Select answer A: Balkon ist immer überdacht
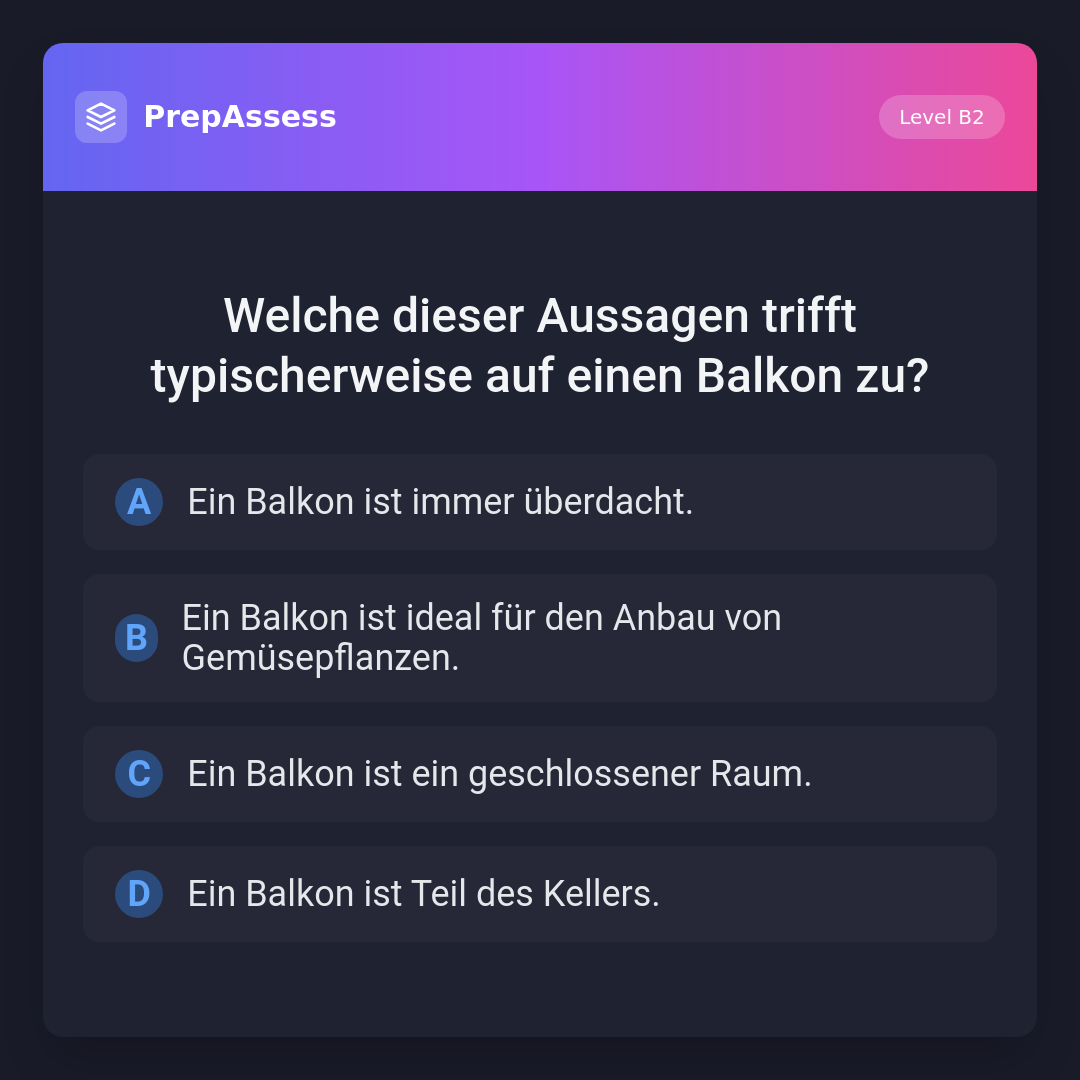Viewport: 1080px width, 1080px height. click(x=540, y=502)
